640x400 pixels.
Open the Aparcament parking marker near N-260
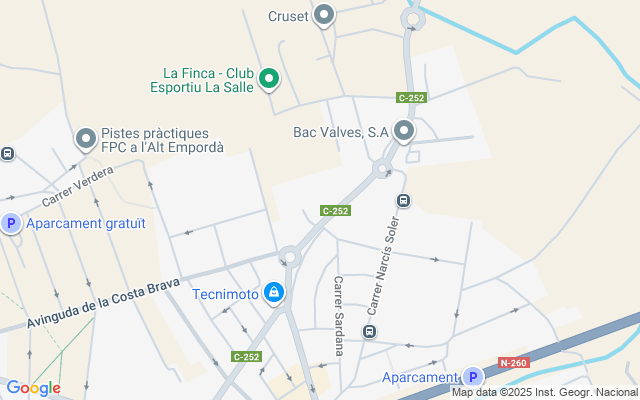[x=473, y=377]
